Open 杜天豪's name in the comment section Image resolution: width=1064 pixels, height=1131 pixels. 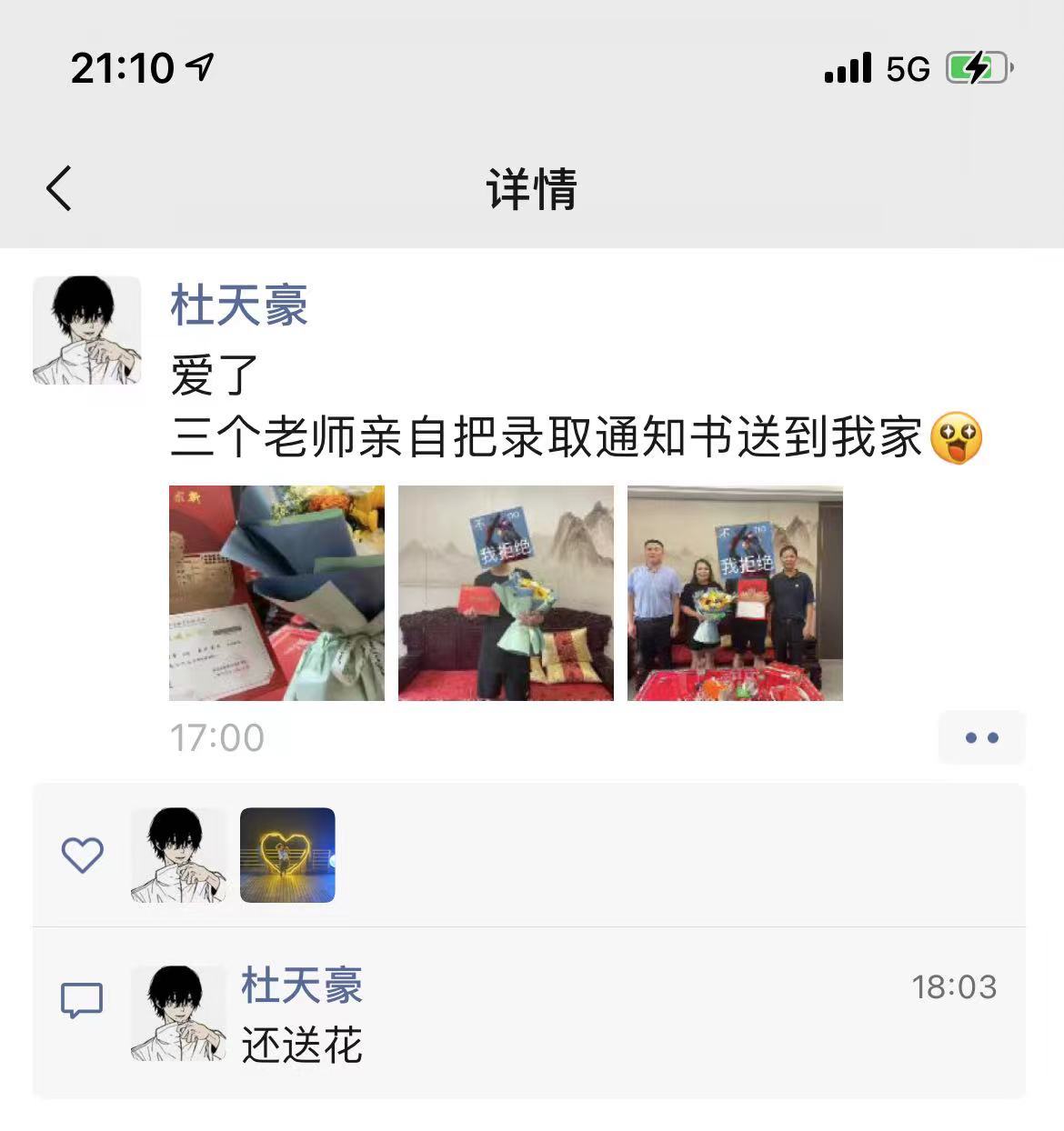(x=302, y=986)
